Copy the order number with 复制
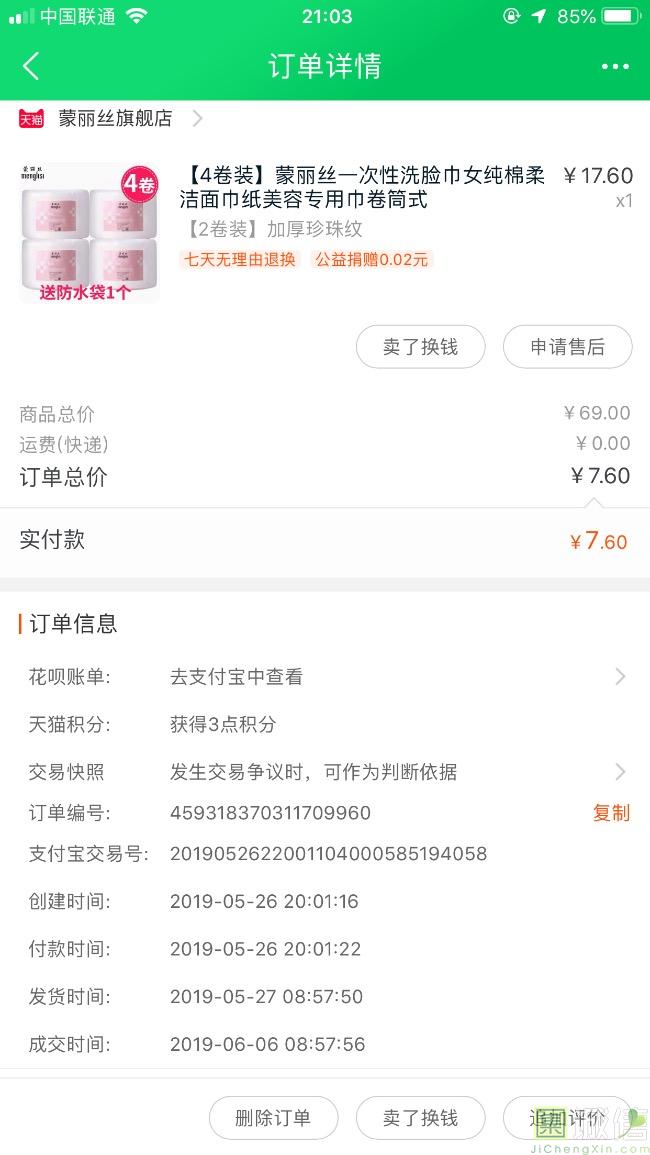Image resolution: width=650 pixels, height=1155 pixels. click(x=611, y=813)
